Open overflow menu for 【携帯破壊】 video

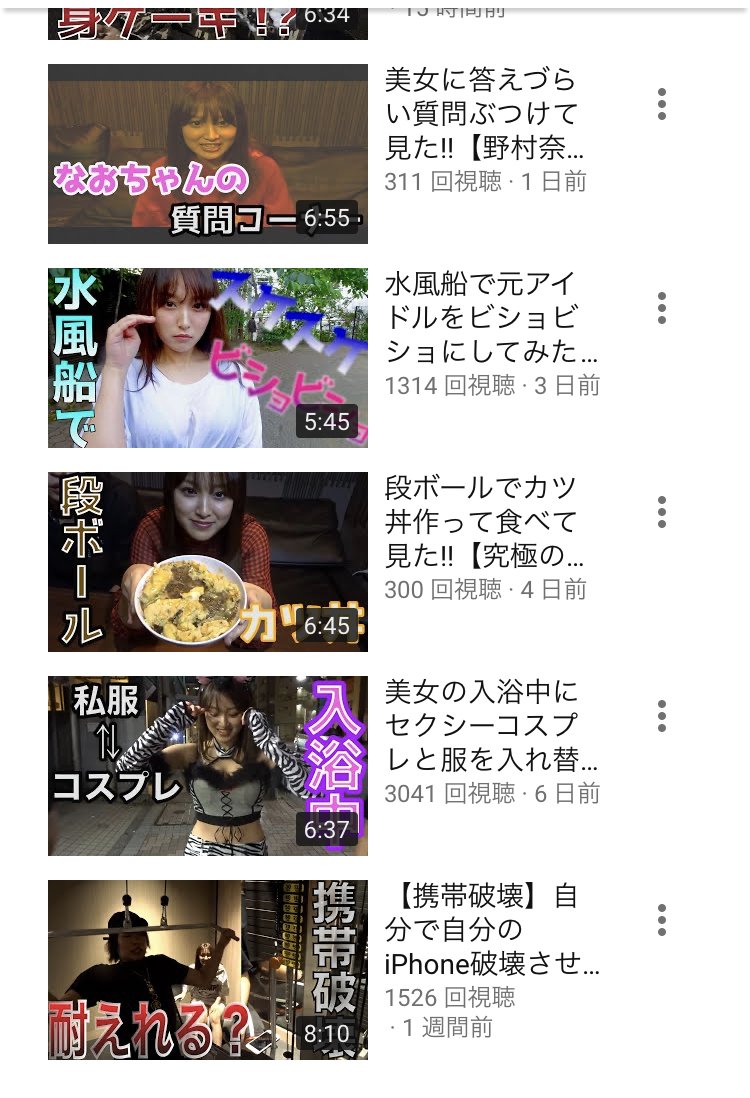coord(662,920)
